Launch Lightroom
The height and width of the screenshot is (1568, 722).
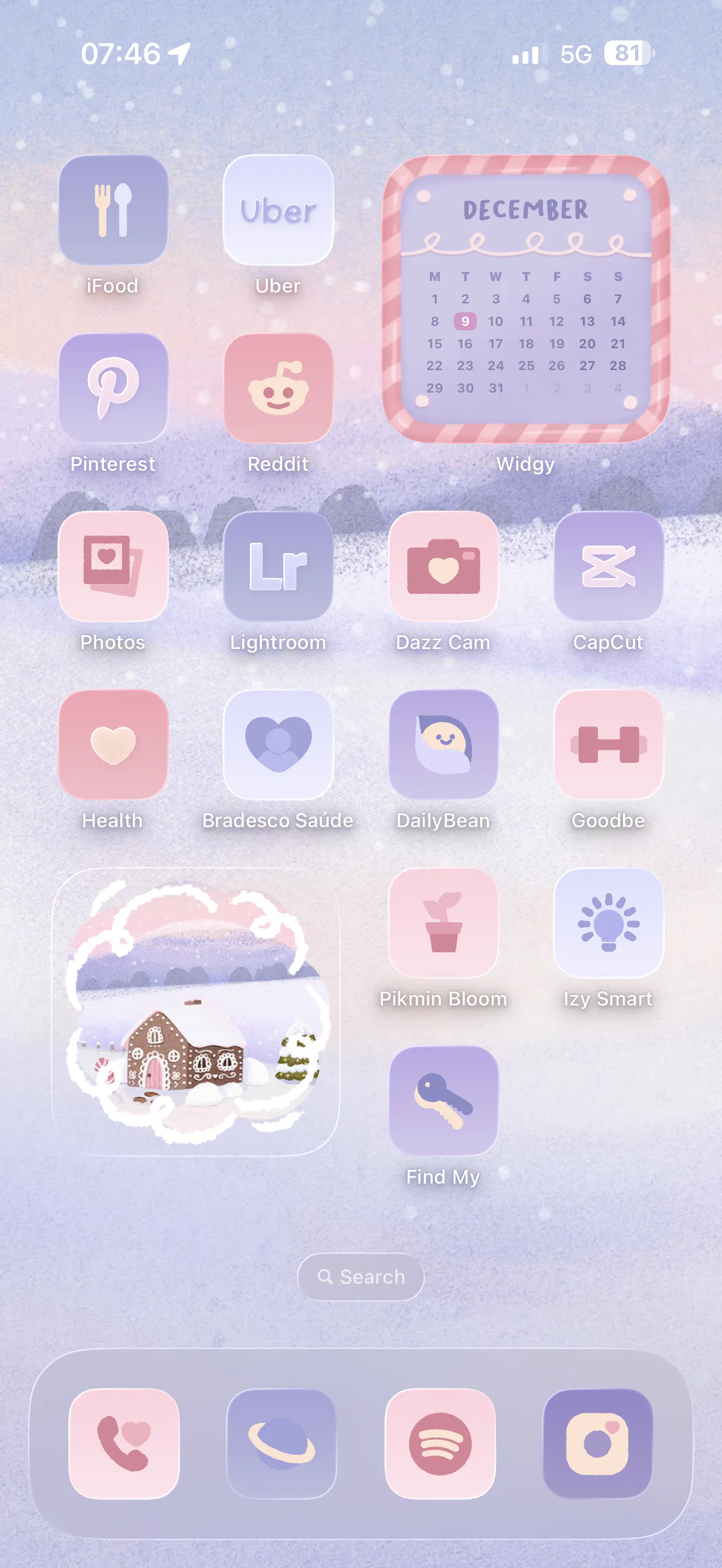(x=278, y=566)
